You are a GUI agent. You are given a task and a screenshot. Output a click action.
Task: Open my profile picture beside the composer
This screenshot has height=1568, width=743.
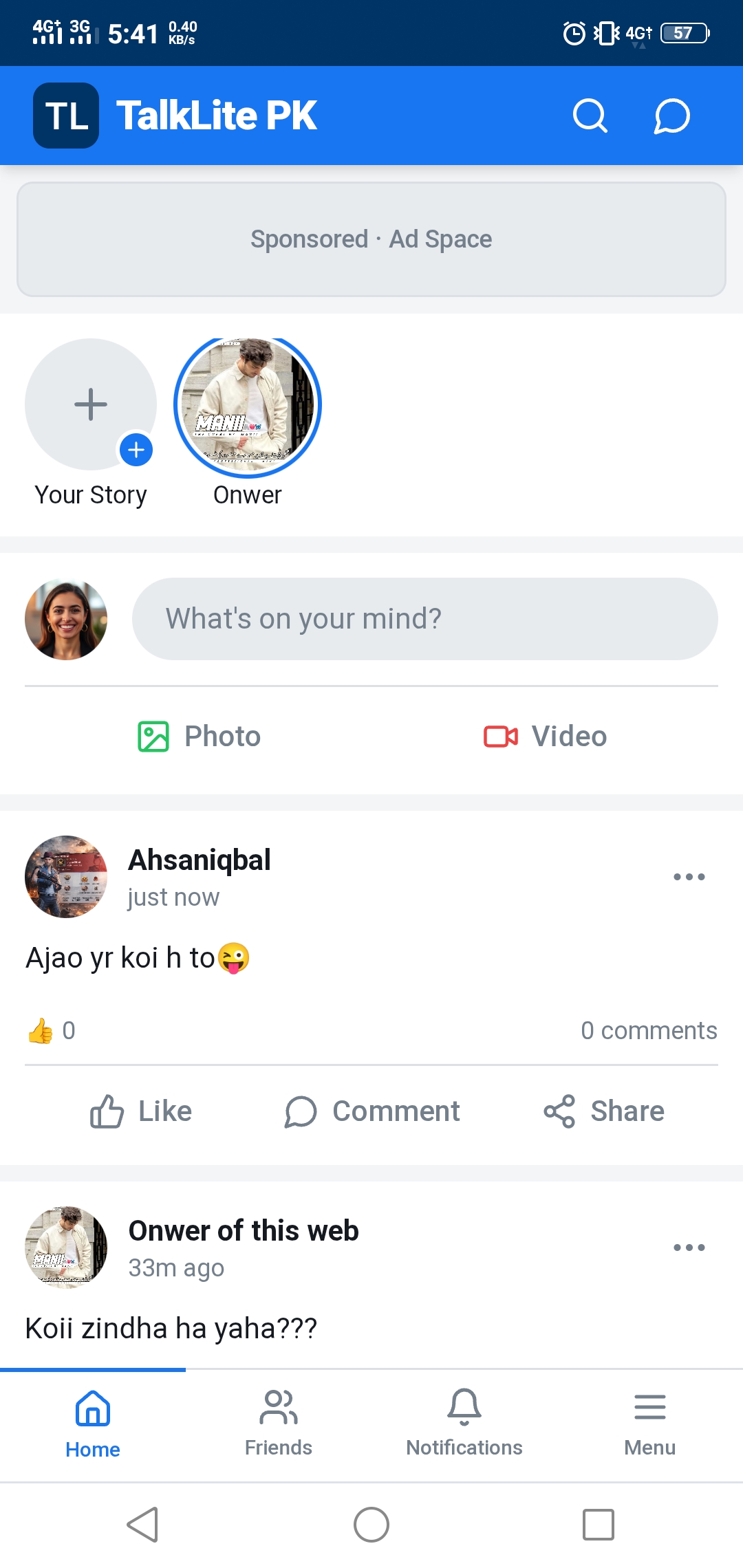click(x=66, y=619)
